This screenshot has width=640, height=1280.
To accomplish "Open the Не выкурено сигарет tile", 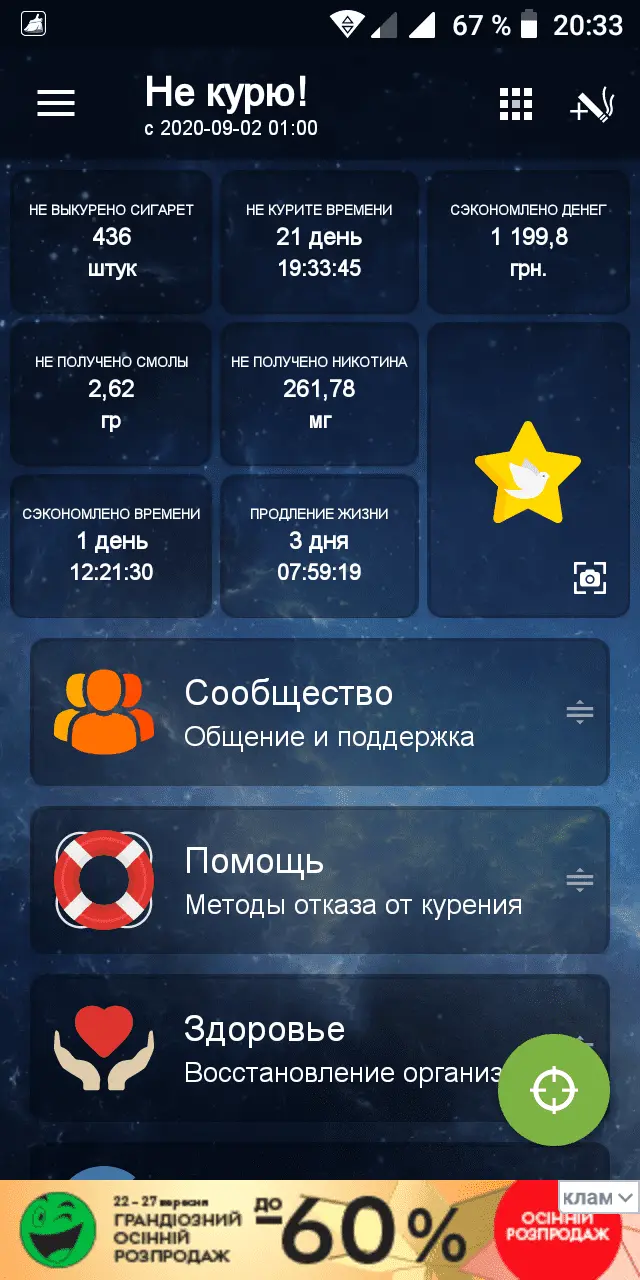I will point(111,240).
